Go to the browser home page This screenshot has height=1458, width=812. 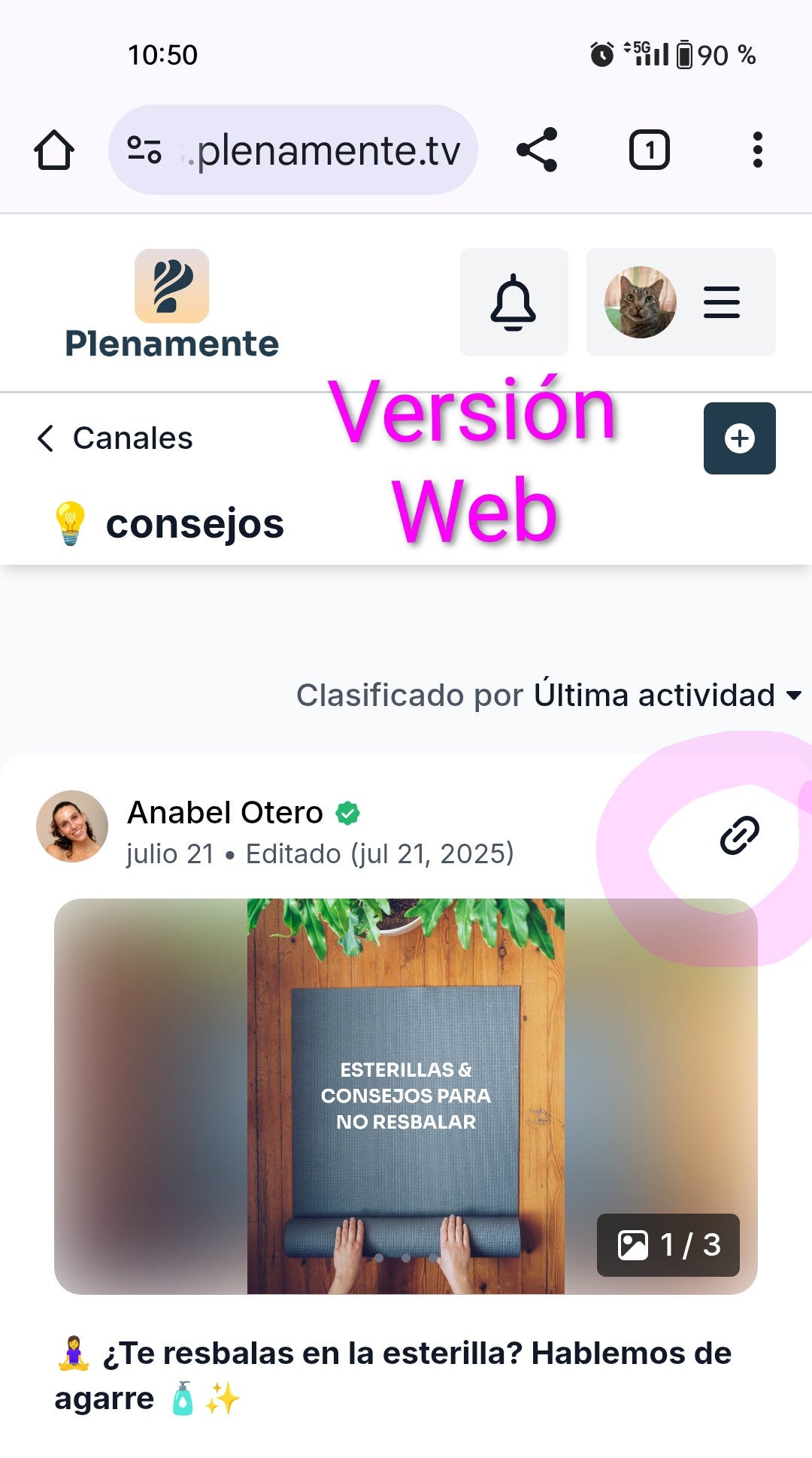54,150
